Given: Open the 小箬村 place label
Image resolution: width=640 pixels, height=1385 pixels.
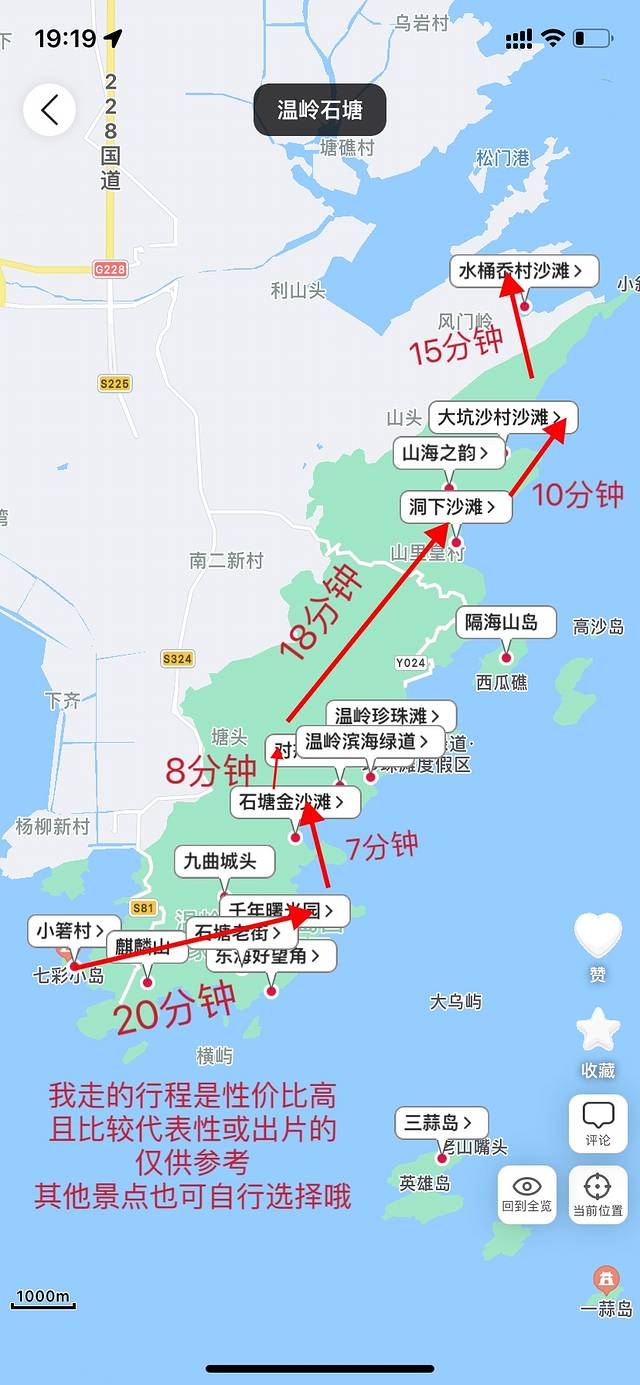Looking at the screenshot, I should [x=73, y=931].
